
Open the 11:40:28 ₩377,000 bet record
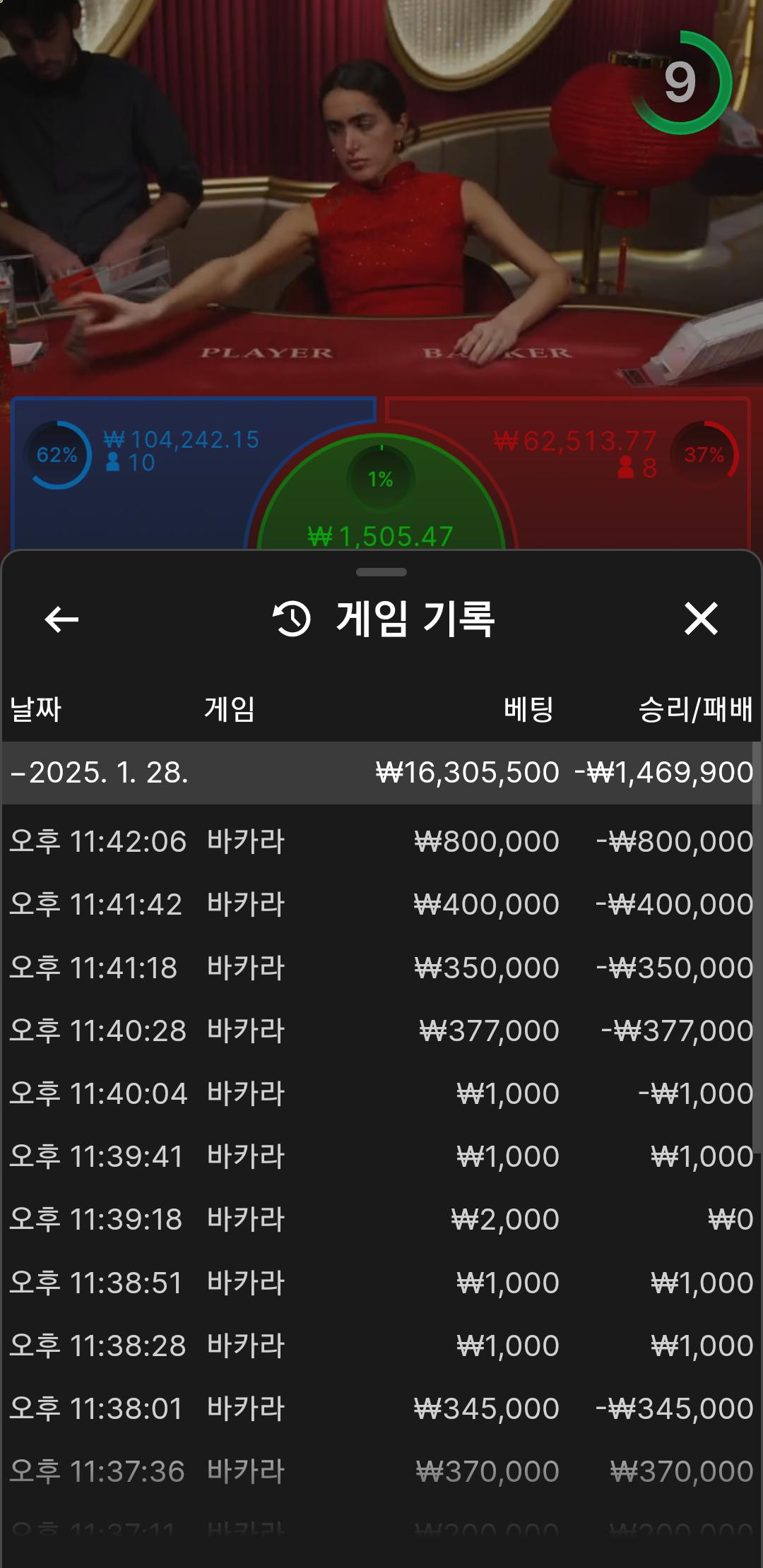381,1031
